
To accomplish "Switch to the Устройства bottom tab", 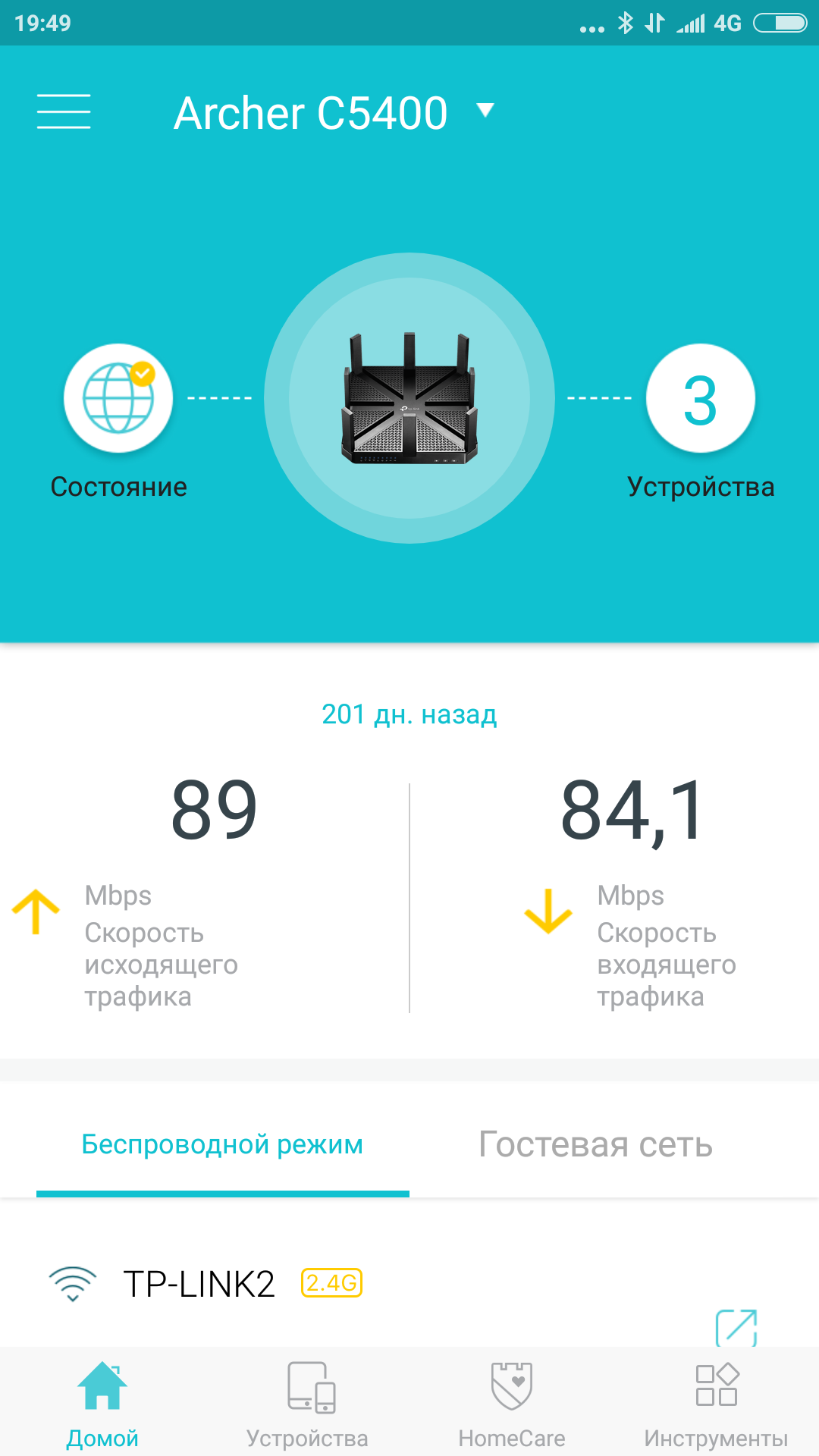I will pos(307,1401).
